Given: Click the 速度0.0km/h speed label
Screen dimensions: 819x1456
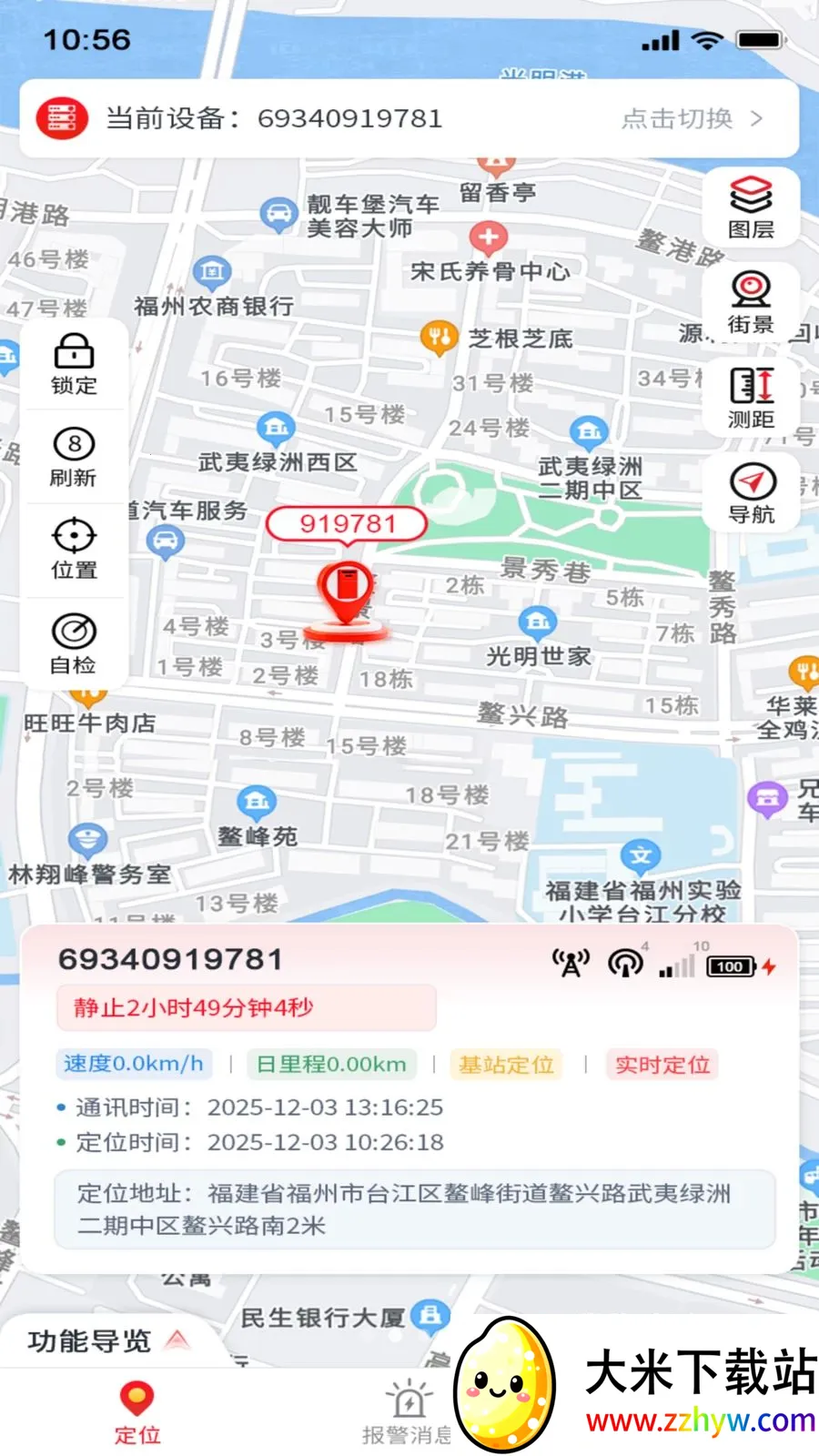Looking at the screenshot, I should point(133,1065).
